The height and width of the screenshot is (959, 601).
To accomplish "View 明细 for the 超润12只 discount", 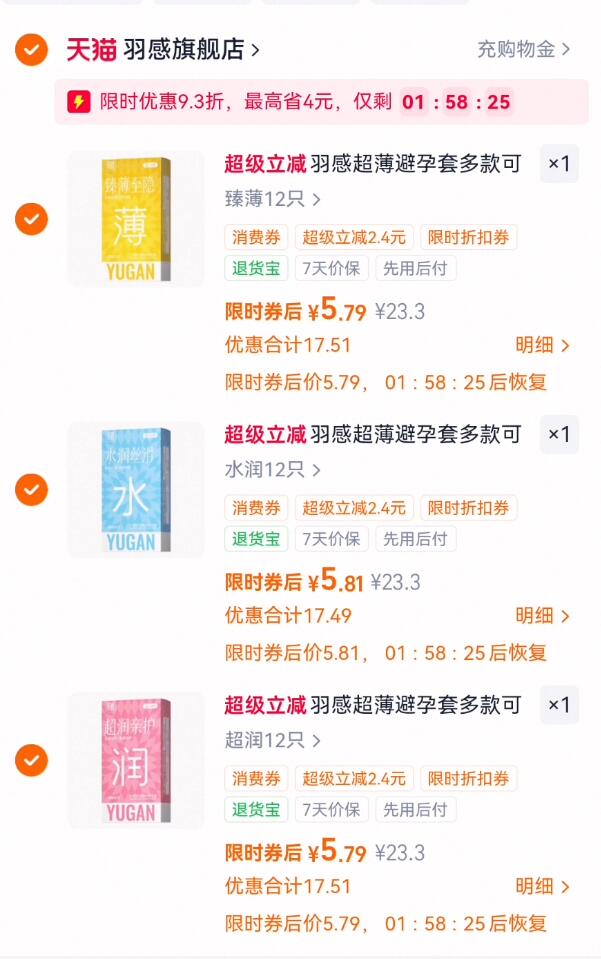I will point(542,886).
